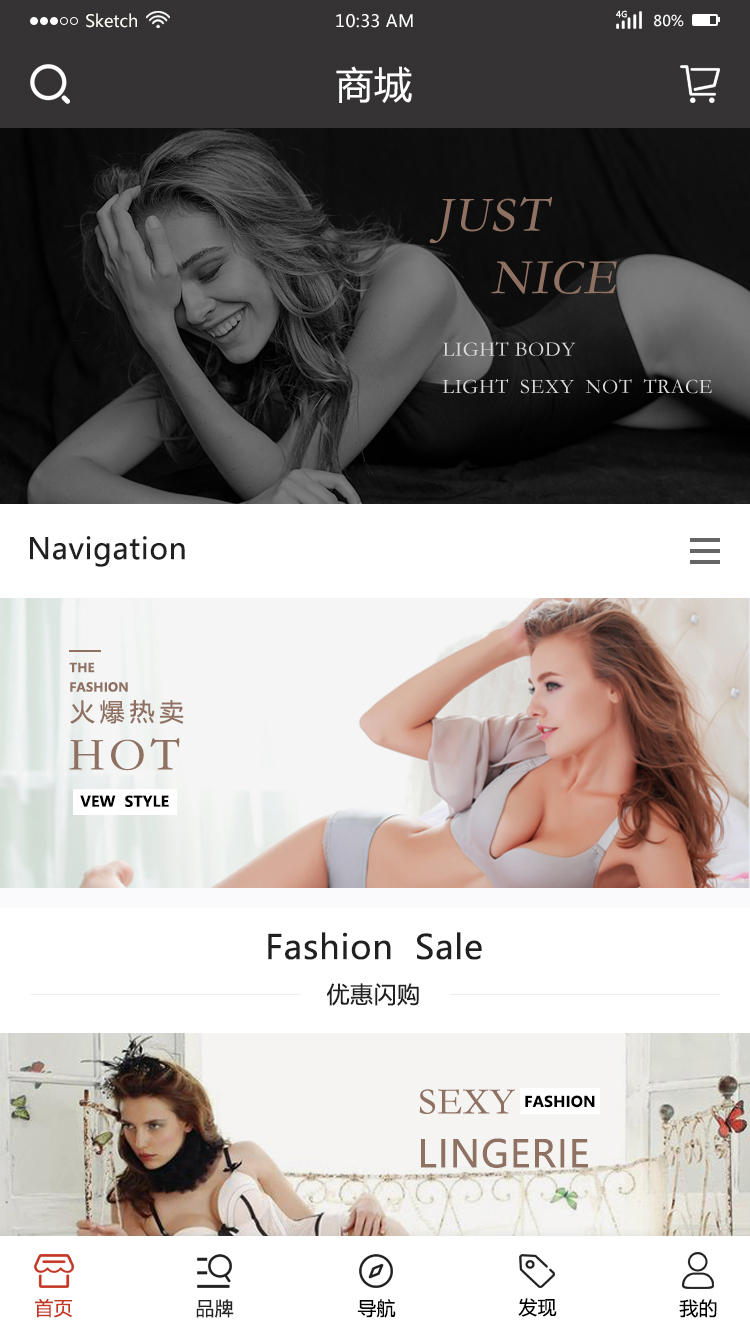Image resolution: width=750 pixels, height=1334 pixels.
Task: Open the shopping cart
Action: tap(700, 84)
